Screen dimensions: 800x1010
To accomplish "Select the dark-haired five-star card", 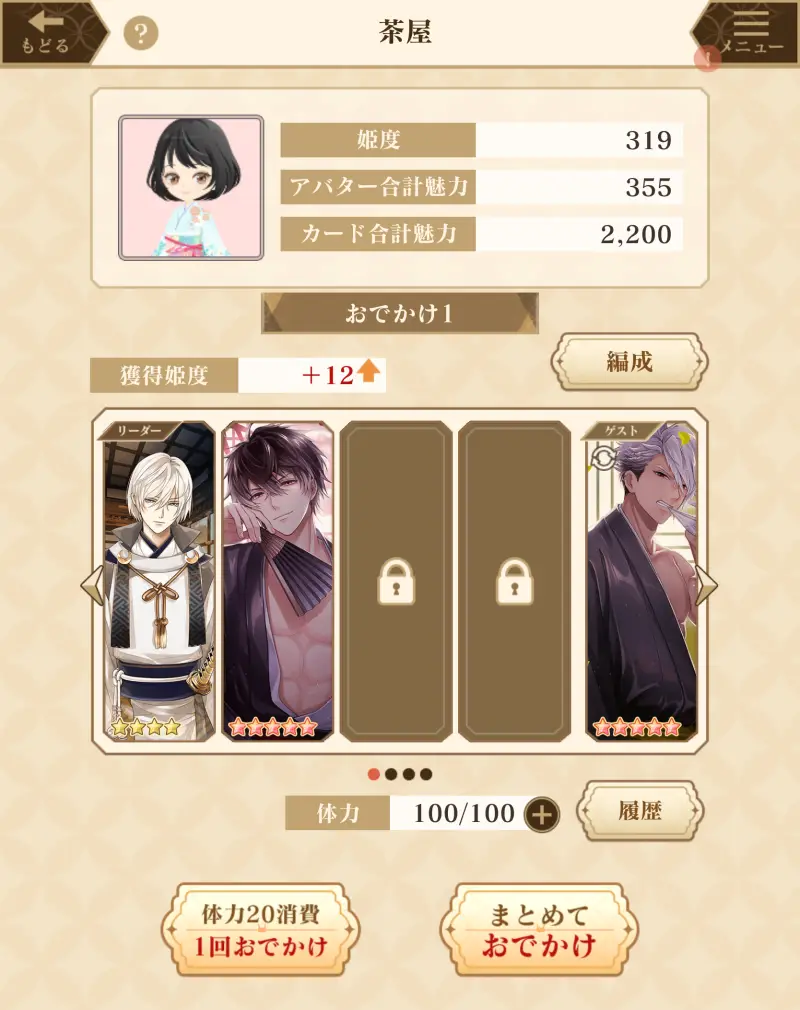I will (x=277, y=582).
